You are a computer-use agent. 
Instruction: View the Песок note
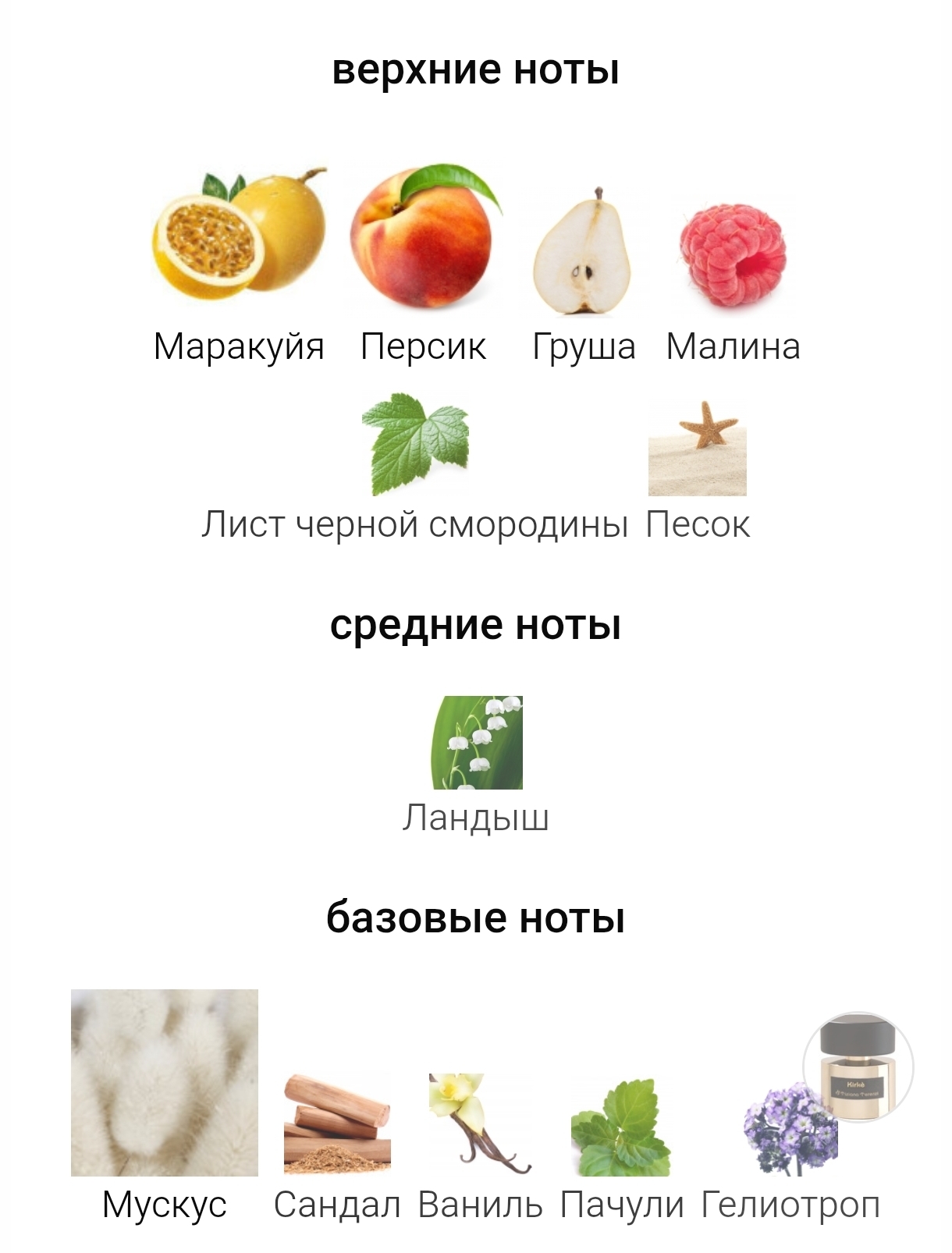(x=697, y=449)
